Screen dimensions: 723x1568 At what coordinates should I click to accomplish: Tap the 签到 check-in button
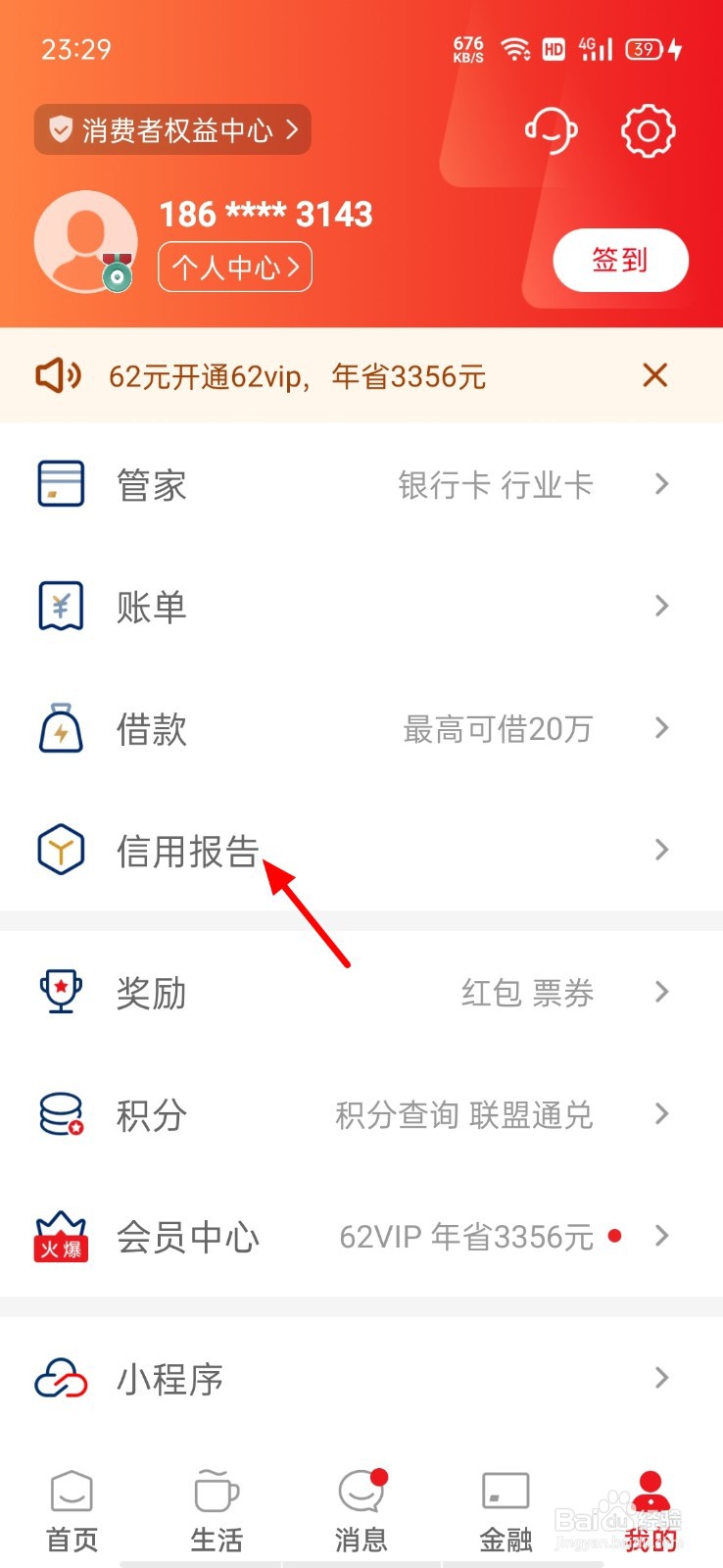coord(620,260)
